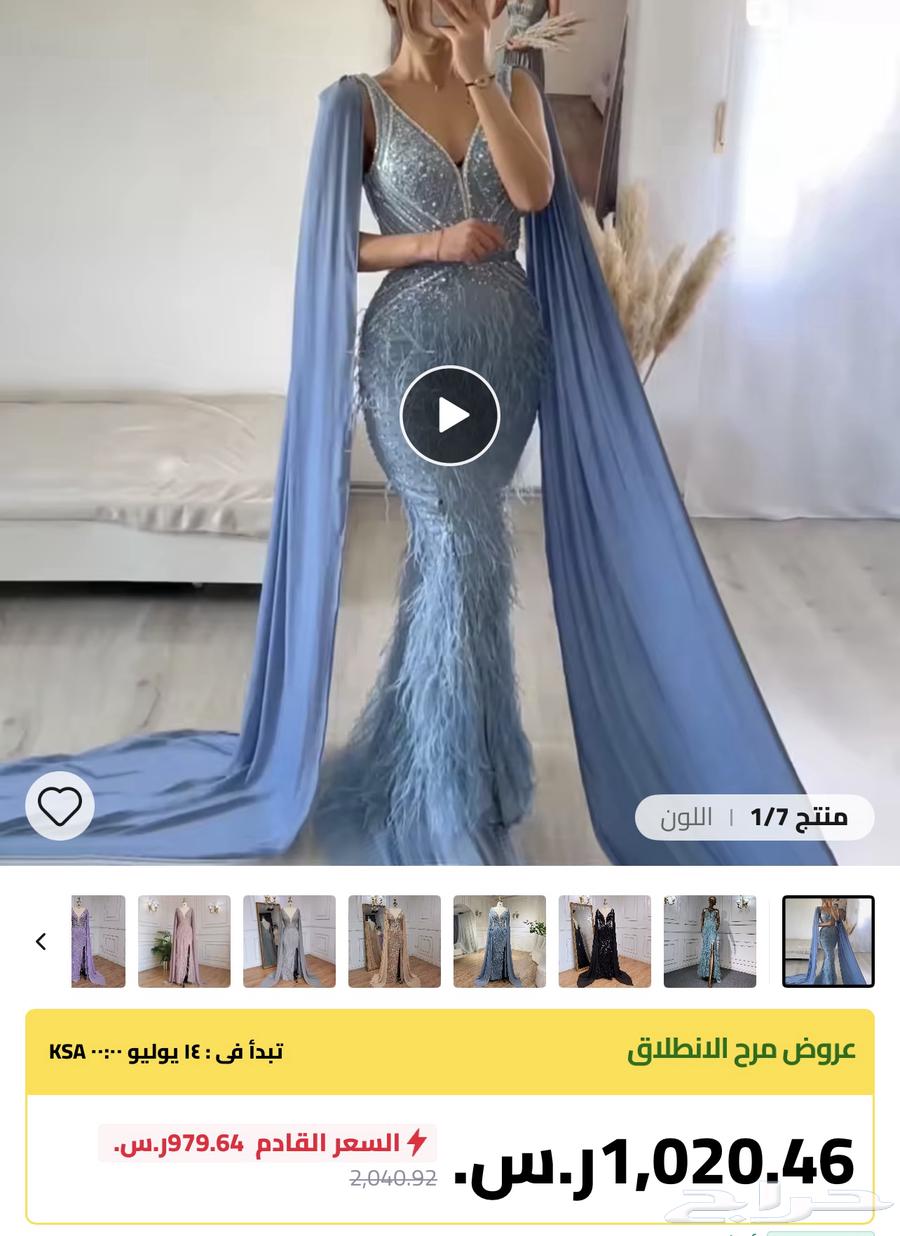This screenshot has width=900, height=1236.
Task: Select the black dress color thumbnail
Action: tap(604, 942)
